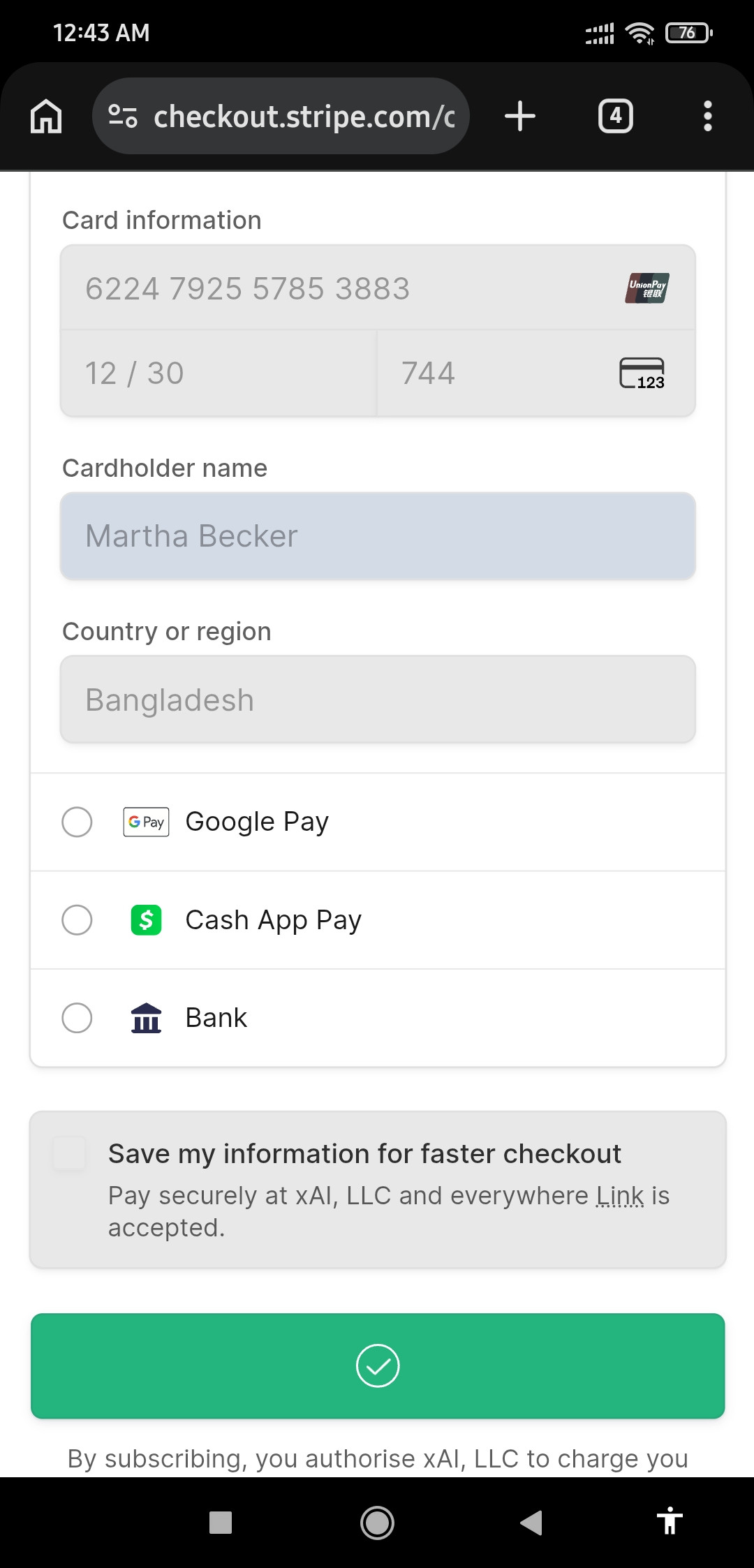Open a new browser tab
This screenshot has width=754, height=1568.
520,116
